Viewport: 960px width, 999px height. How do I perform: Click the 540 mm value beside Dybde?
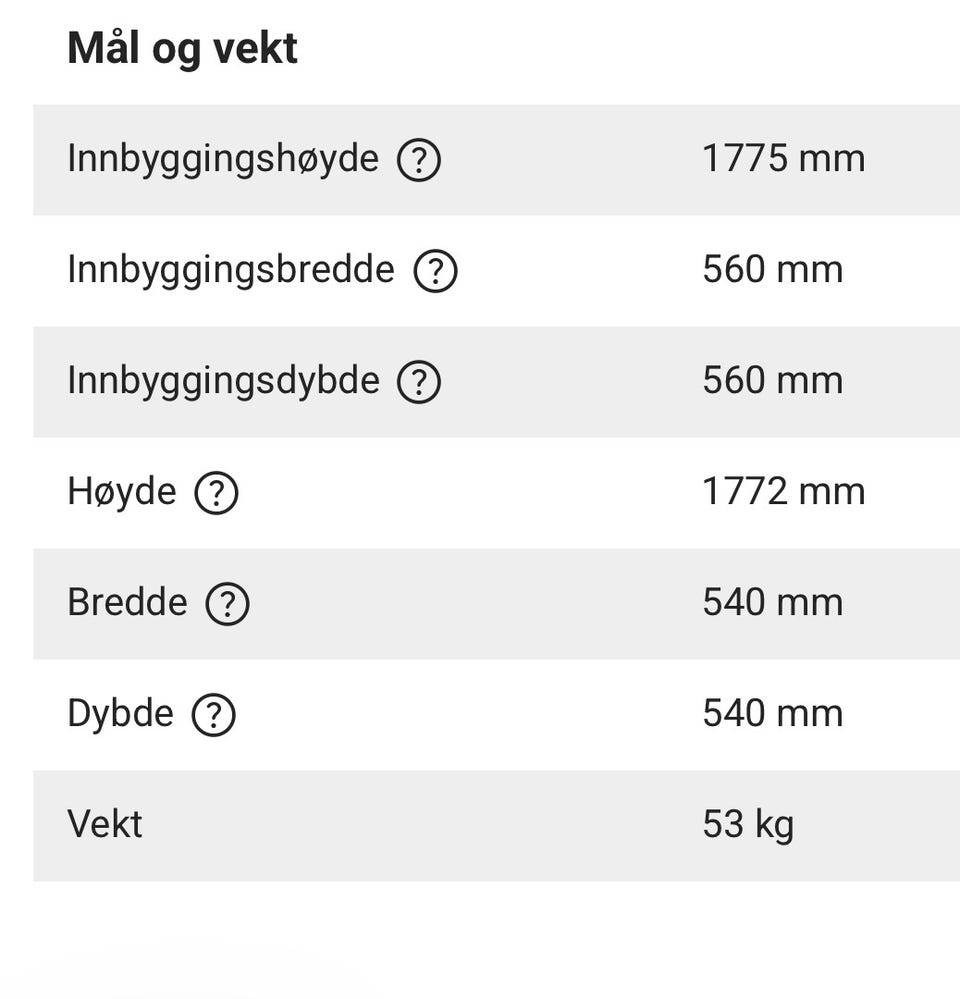pyautogui.click(x=772, y=713)
